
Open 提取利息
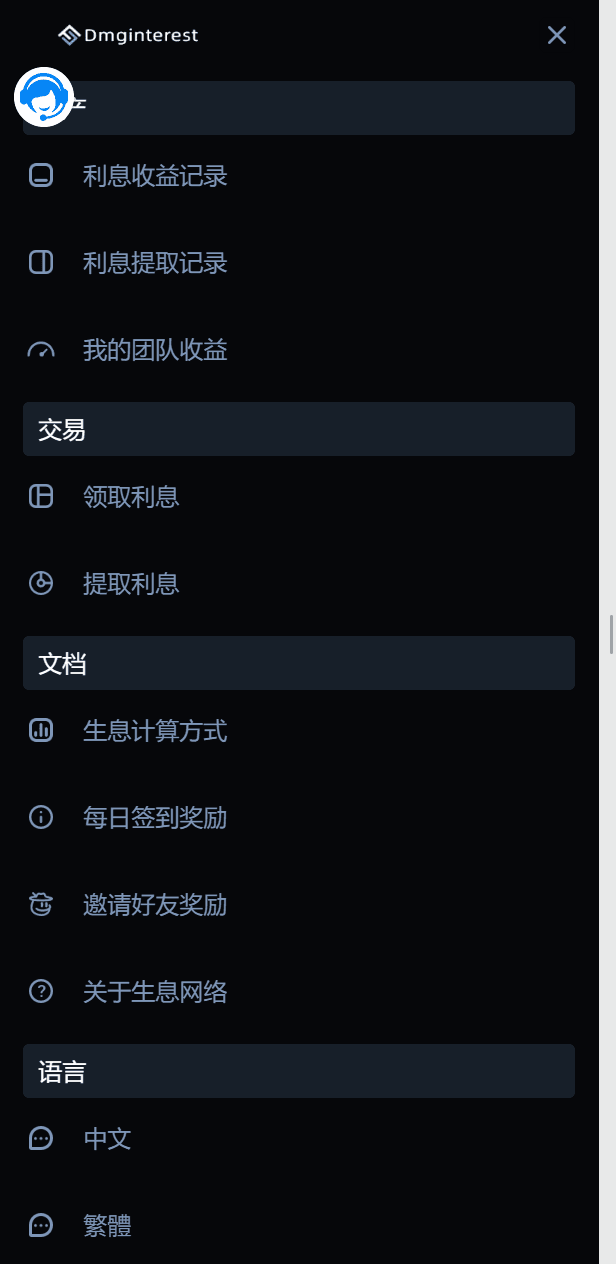(x=131, y=584)
